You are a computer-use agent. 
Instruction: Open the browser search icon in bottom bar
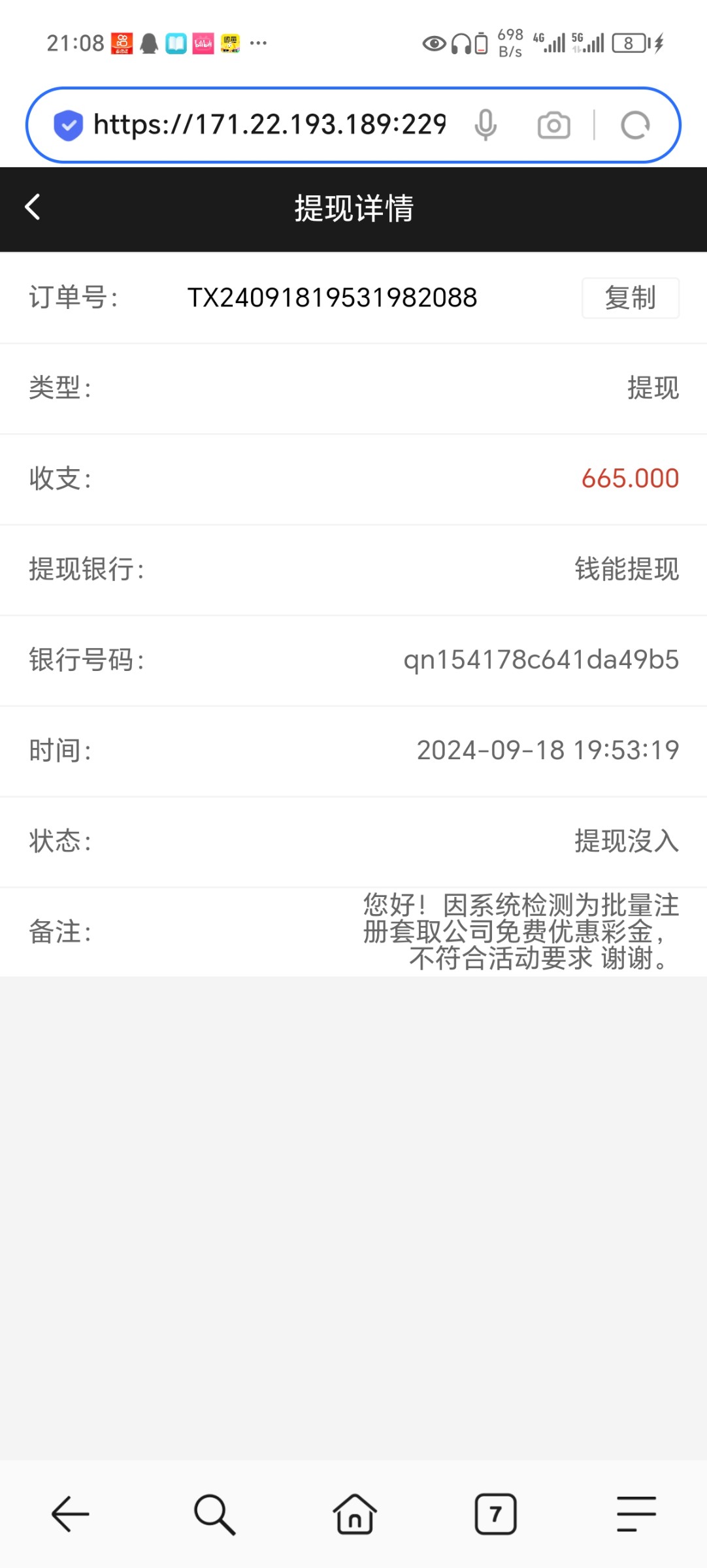214,1513
